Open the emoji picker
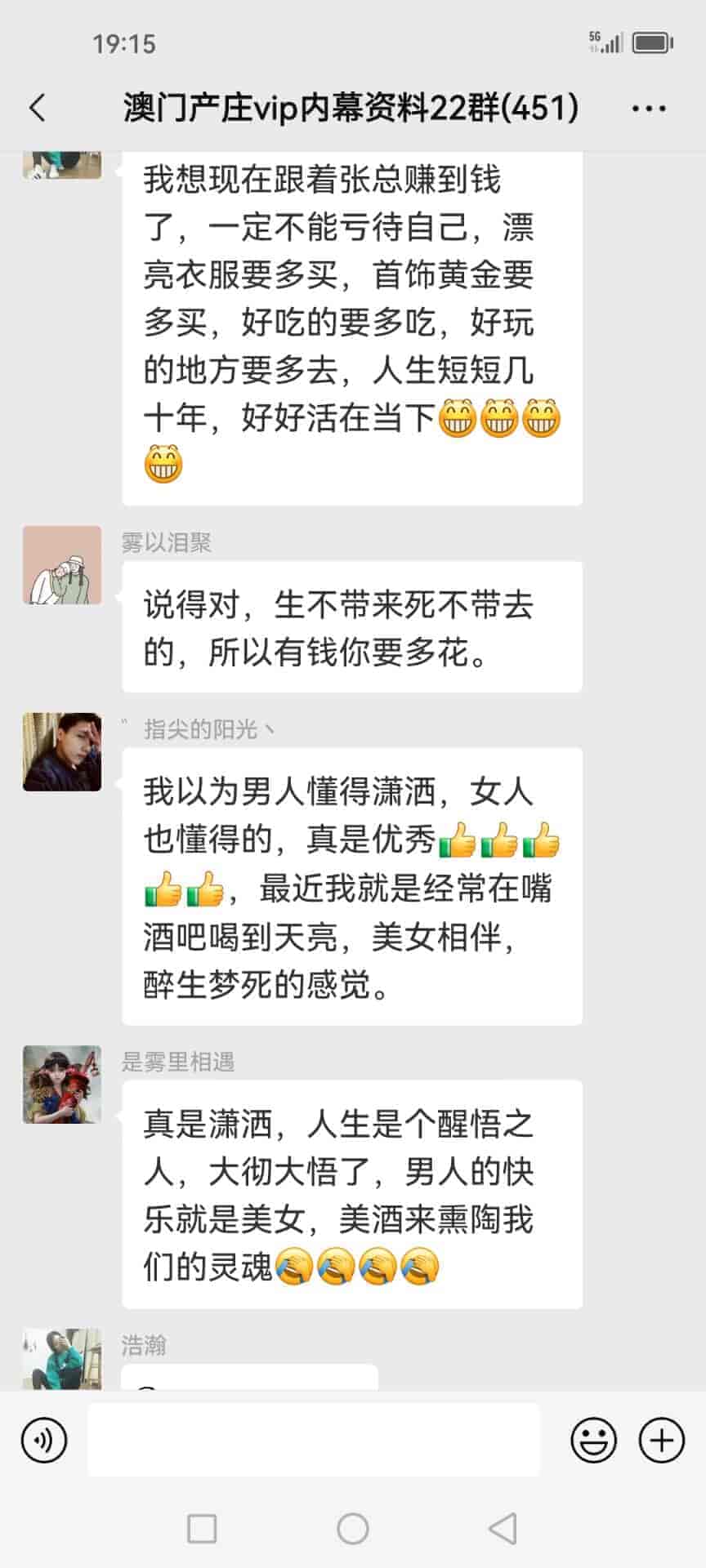 tap(593, 1440)
